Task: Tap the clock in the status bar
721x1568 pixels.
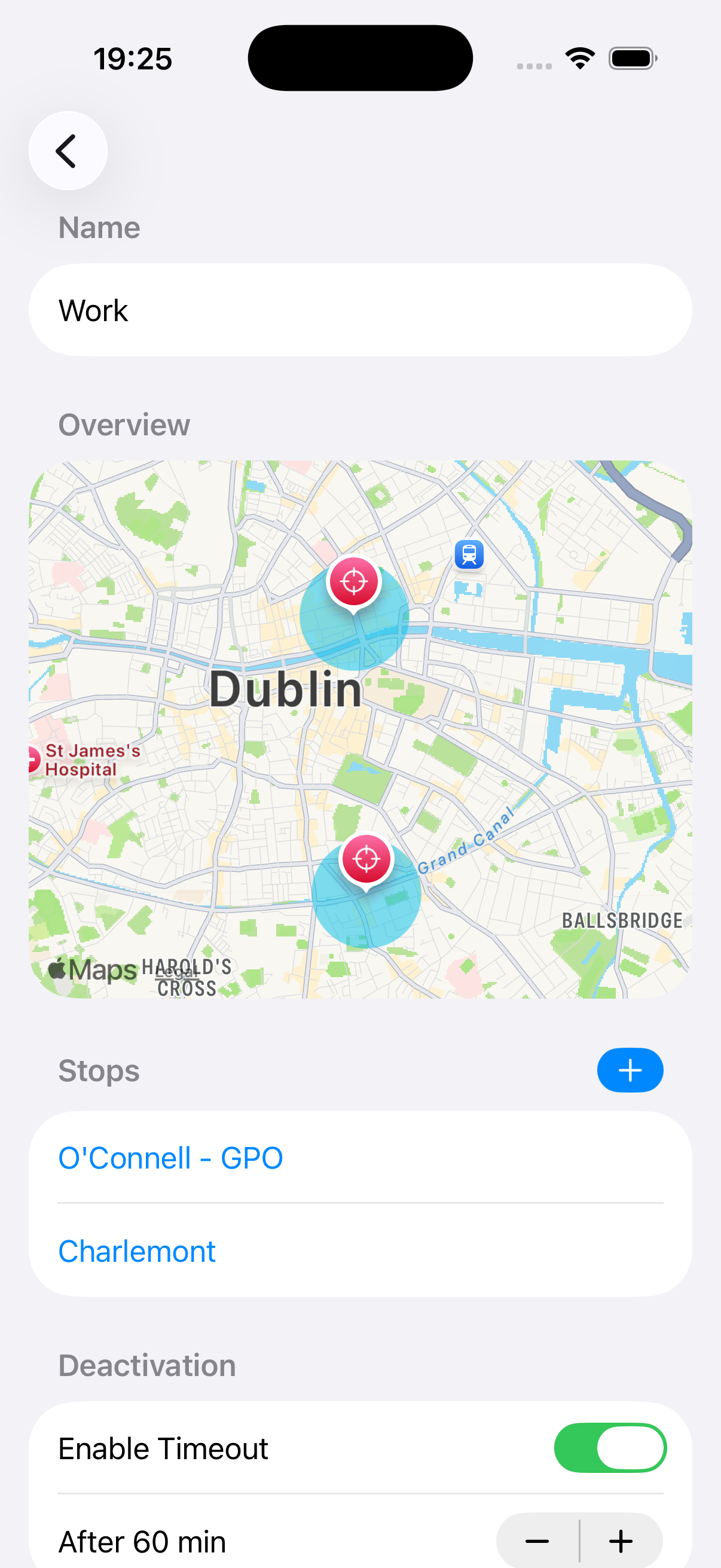Action: [x=132, y=58]
